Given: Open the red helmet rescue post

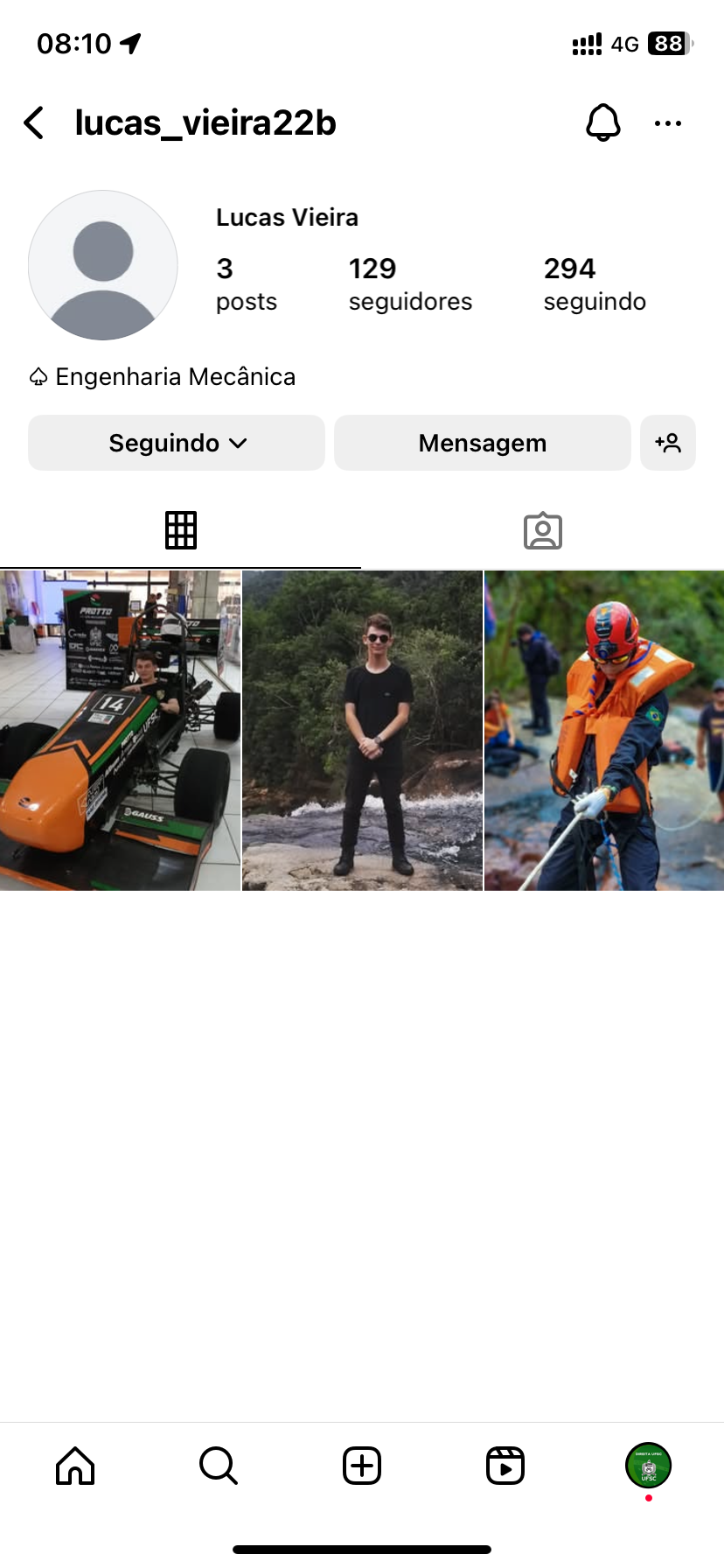Looking at the screenshot, I should 604,731.
